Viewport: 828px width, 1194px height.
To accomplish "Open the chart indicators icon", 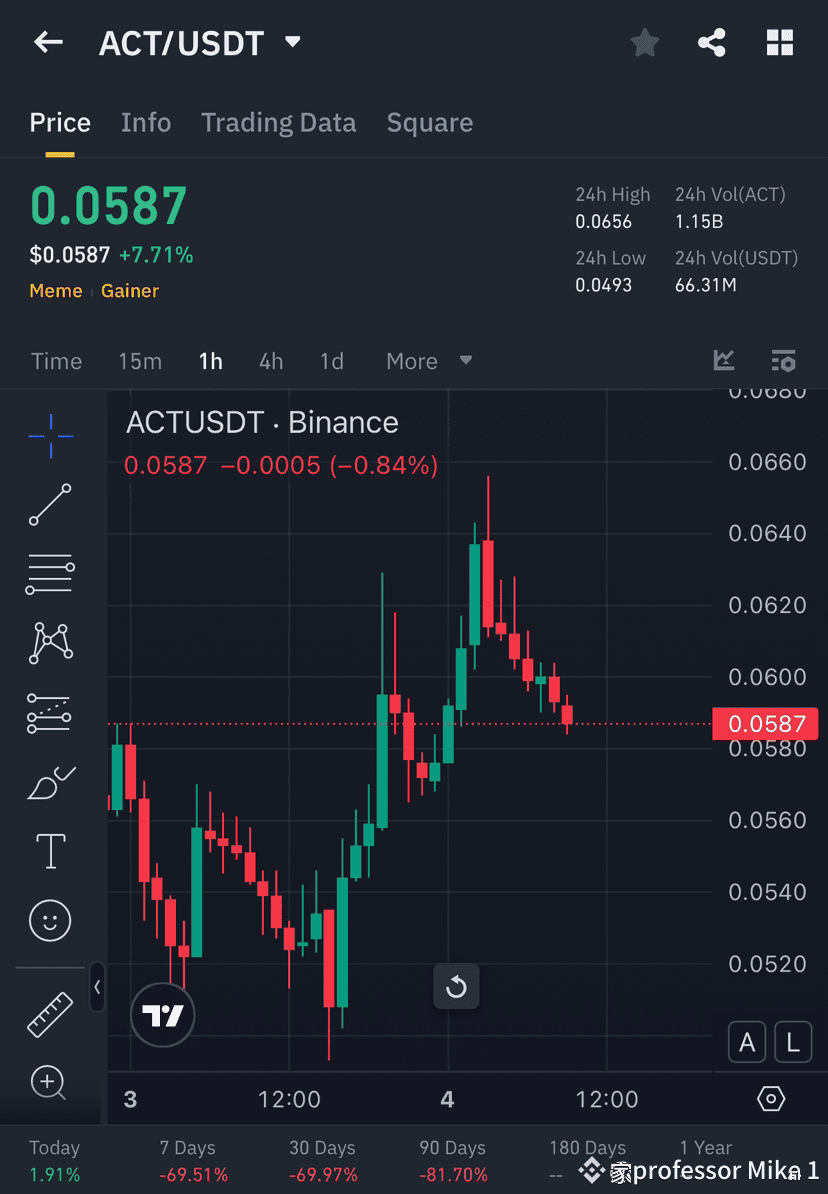I will (x=723, y=360).
